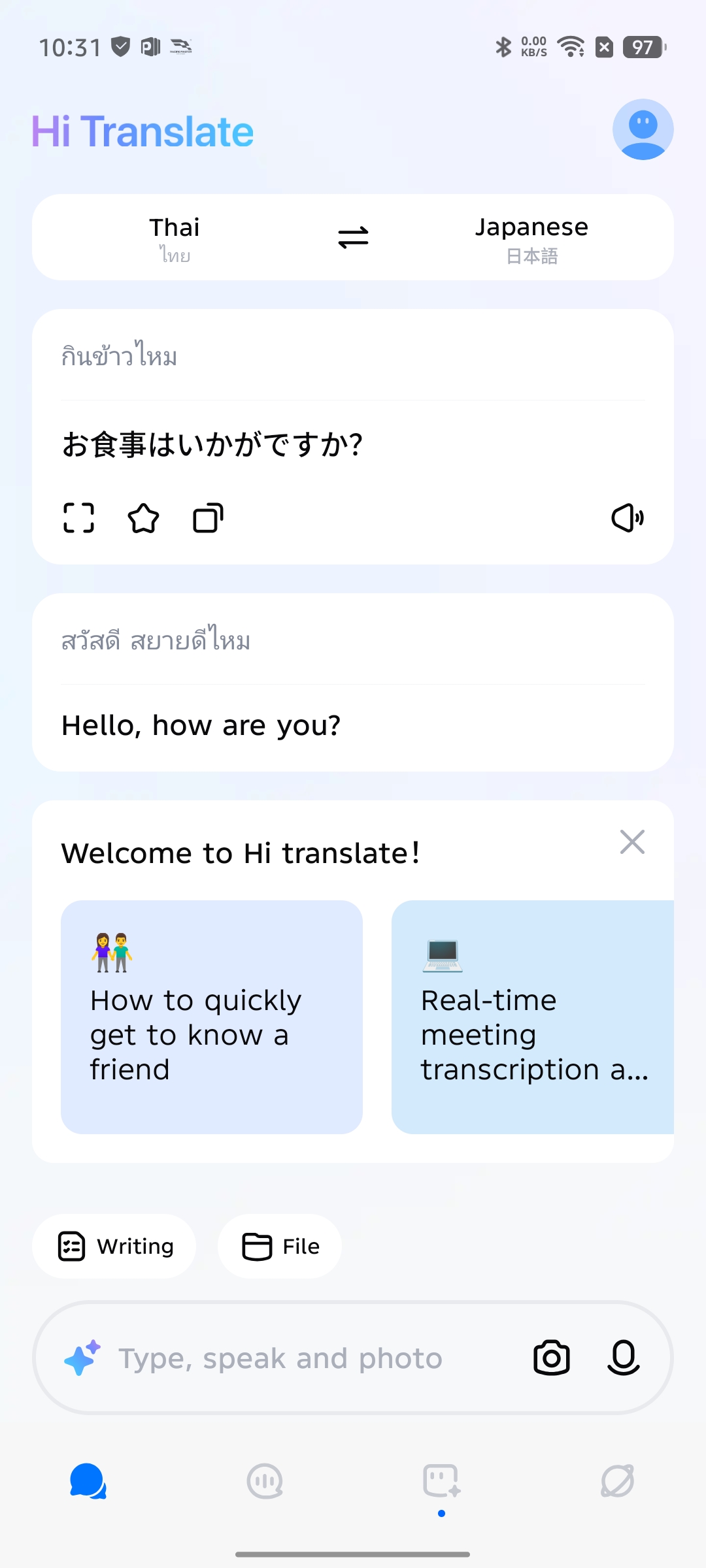Open "How to quickly get to know a friend"

point(212,1017)
